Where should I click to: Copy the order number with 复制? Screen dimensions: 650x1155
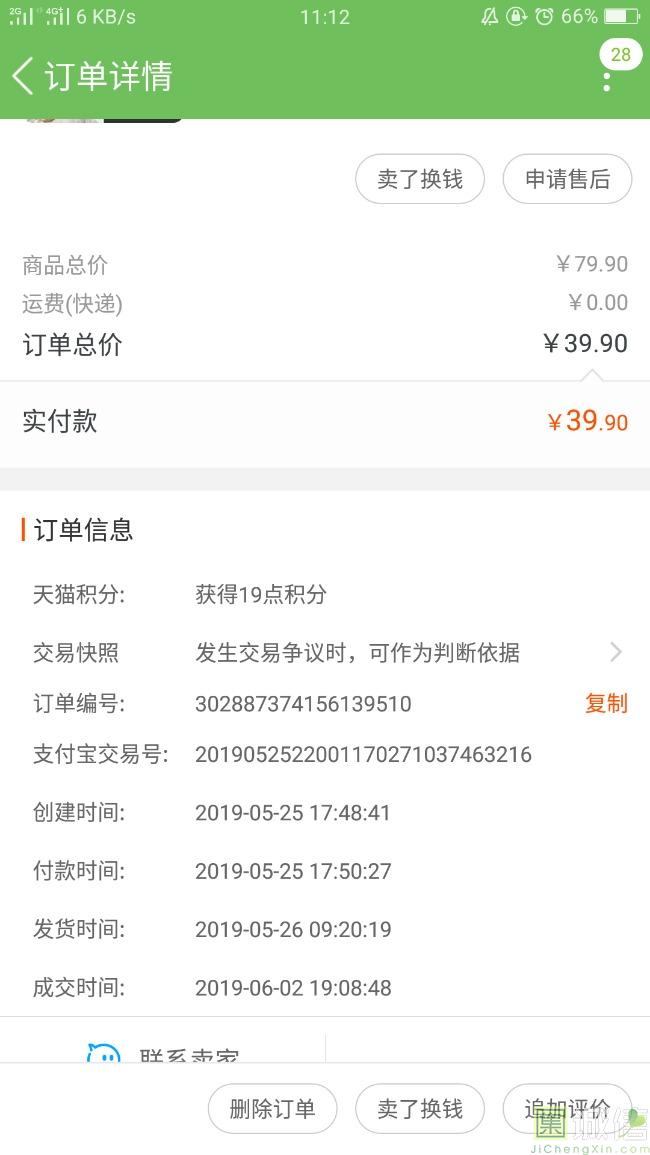coord(606,703)
